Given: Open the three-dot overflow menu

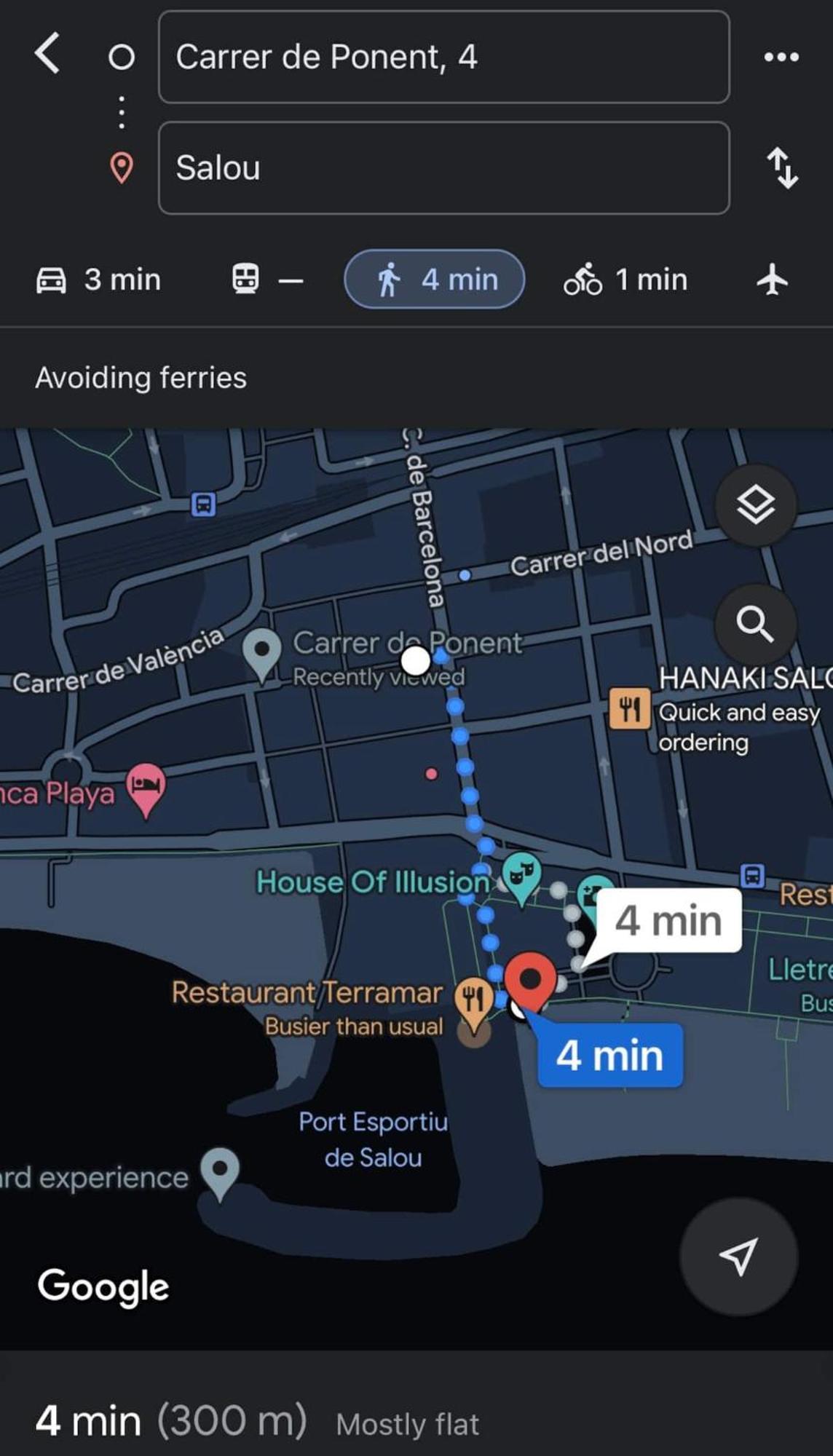Looking at the screenshot, I should point(781,57).
